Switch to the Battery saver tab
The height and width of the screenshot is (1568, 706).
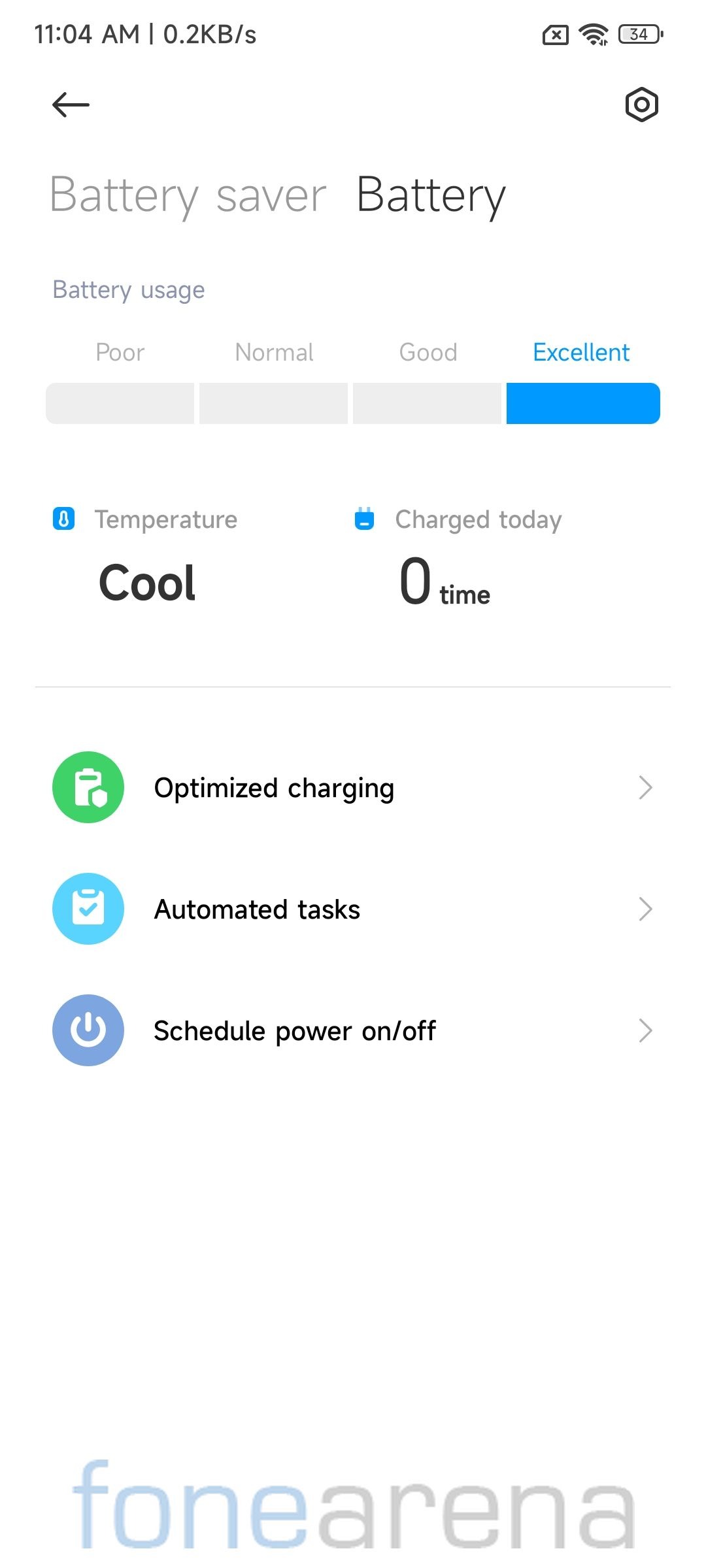coord(188,195)
